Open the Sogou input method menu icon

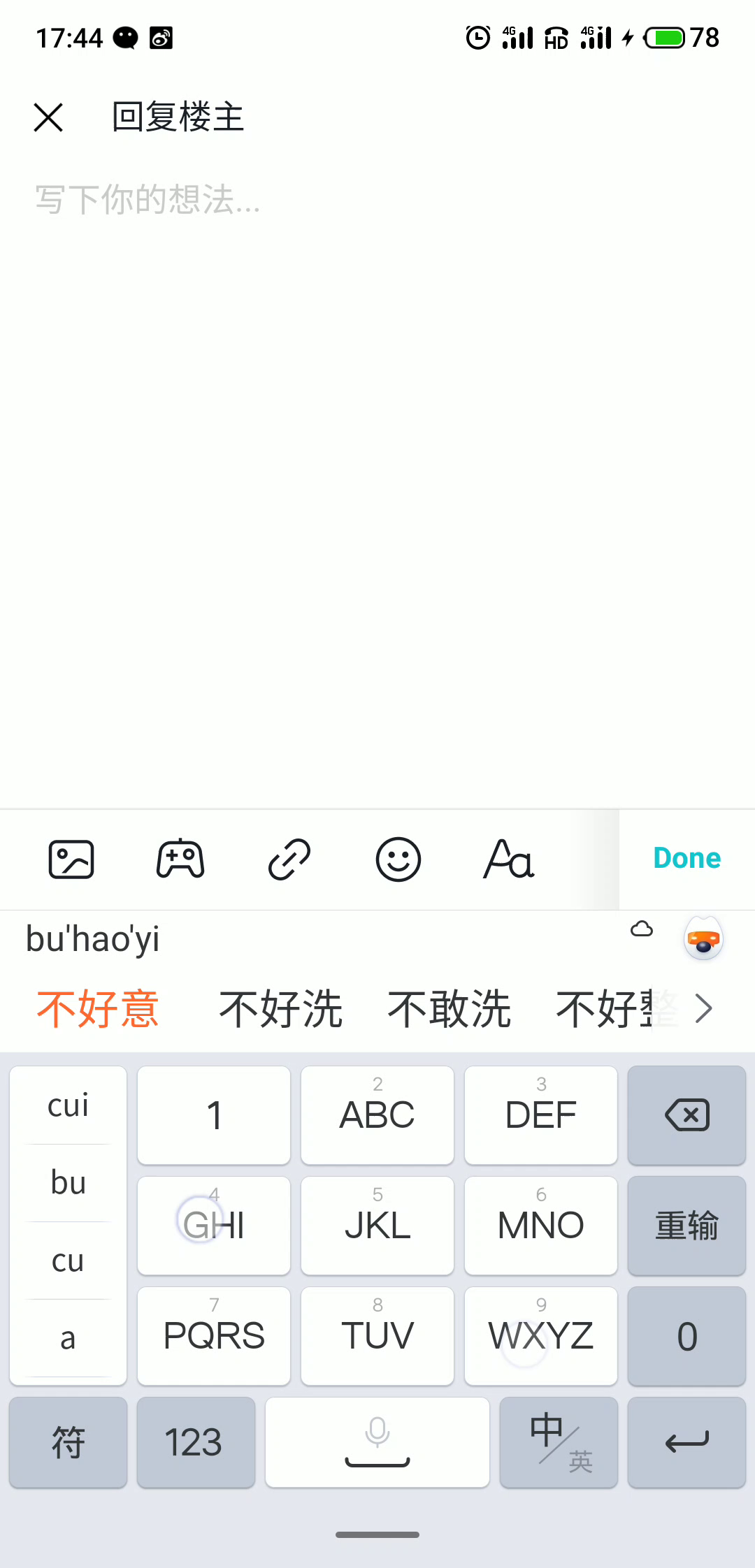pyautogui.click(x=703, y=938)
